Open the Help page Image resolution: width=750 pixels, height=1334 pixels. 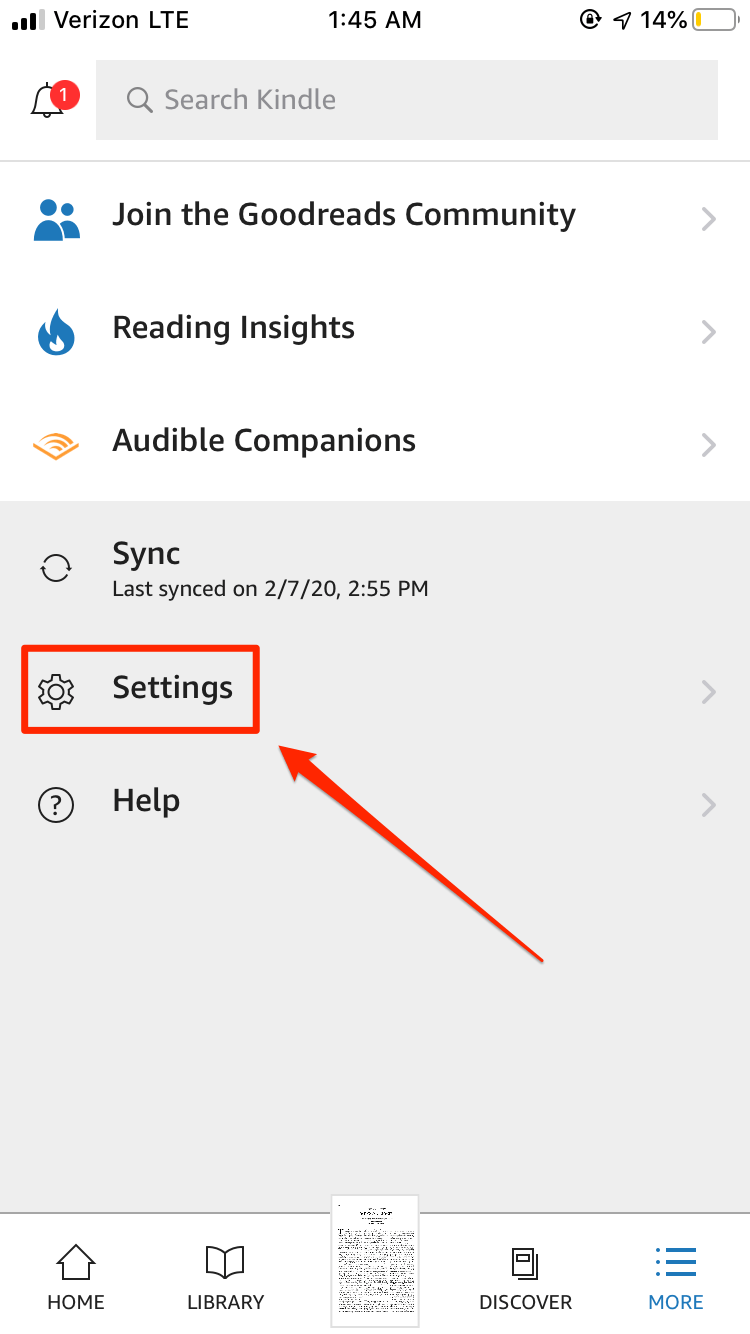374,802
